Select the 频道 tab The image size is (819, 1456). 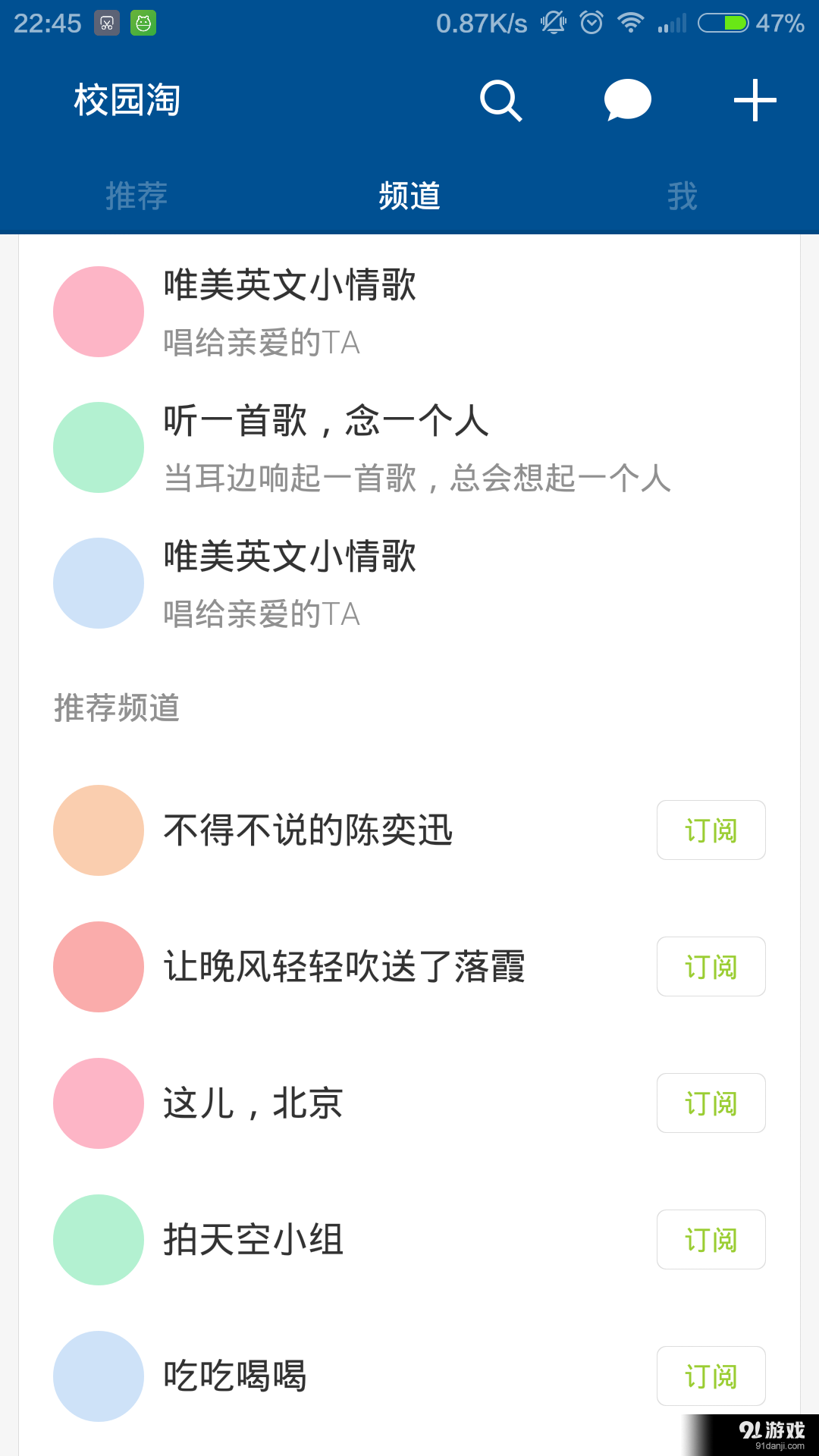click(x=409, y=196)
